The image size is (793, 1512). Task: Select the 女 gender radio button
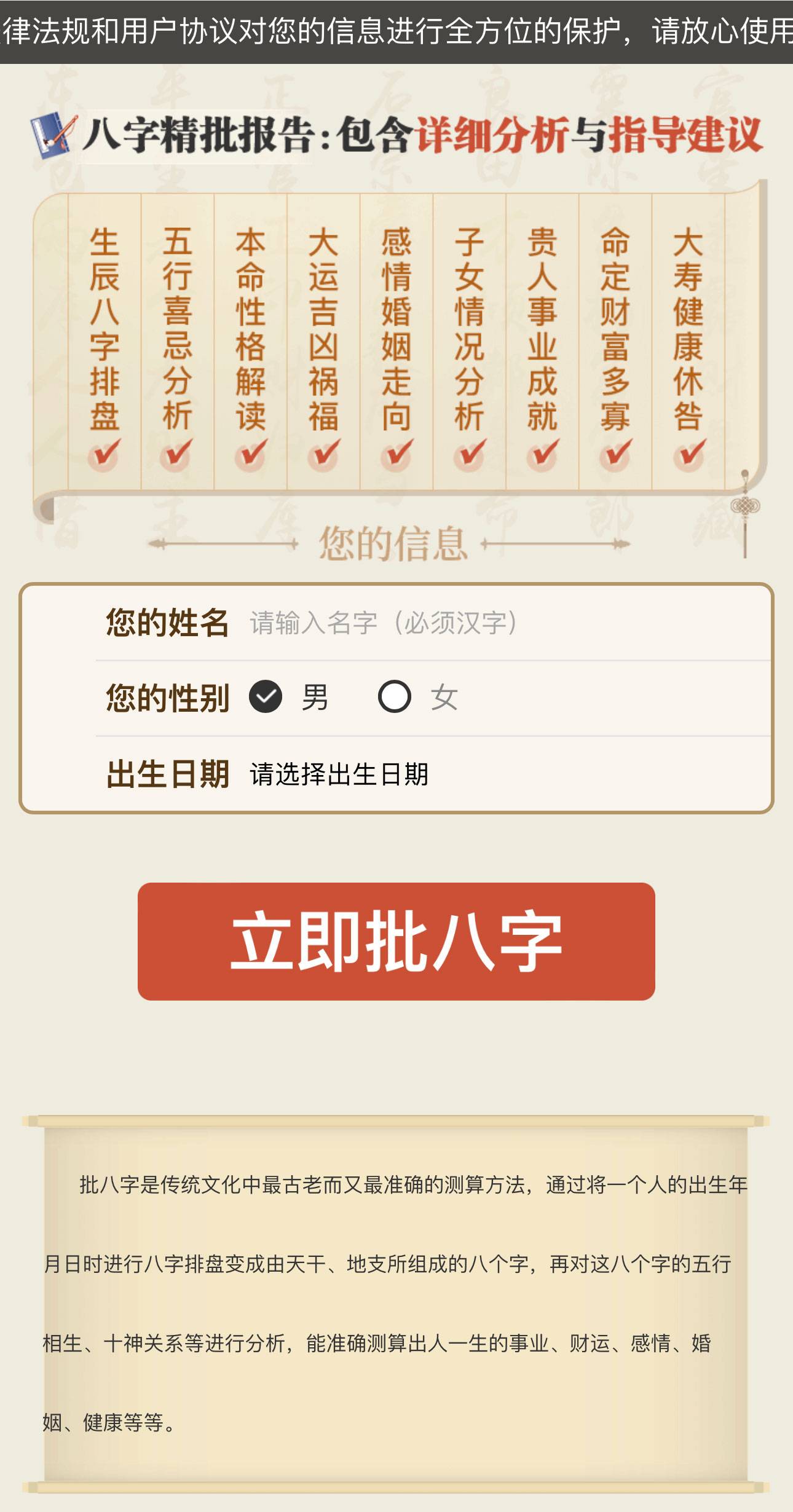[396, 698]
